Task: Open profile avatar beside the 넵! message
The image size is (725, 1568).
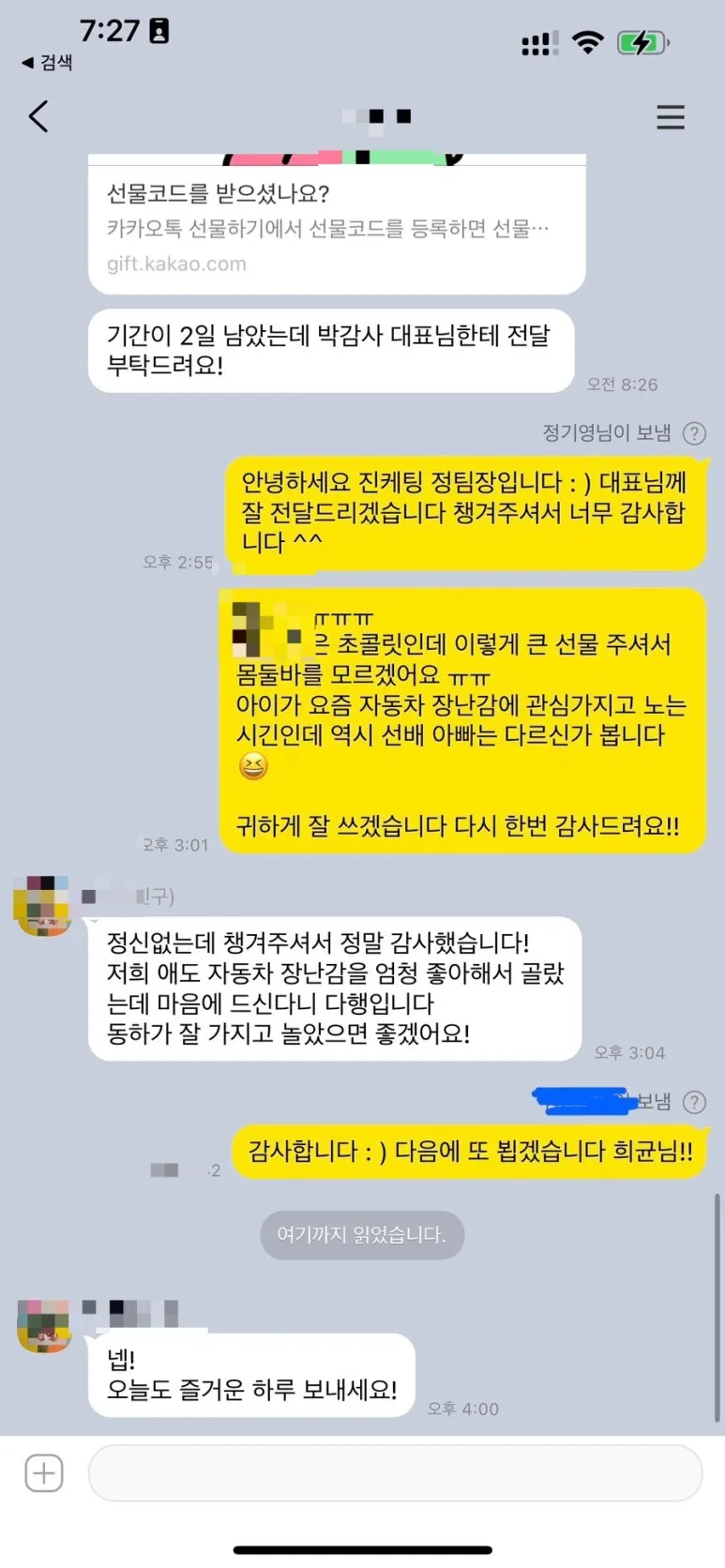Action: pyautogui.click(x=44, y=1326)
